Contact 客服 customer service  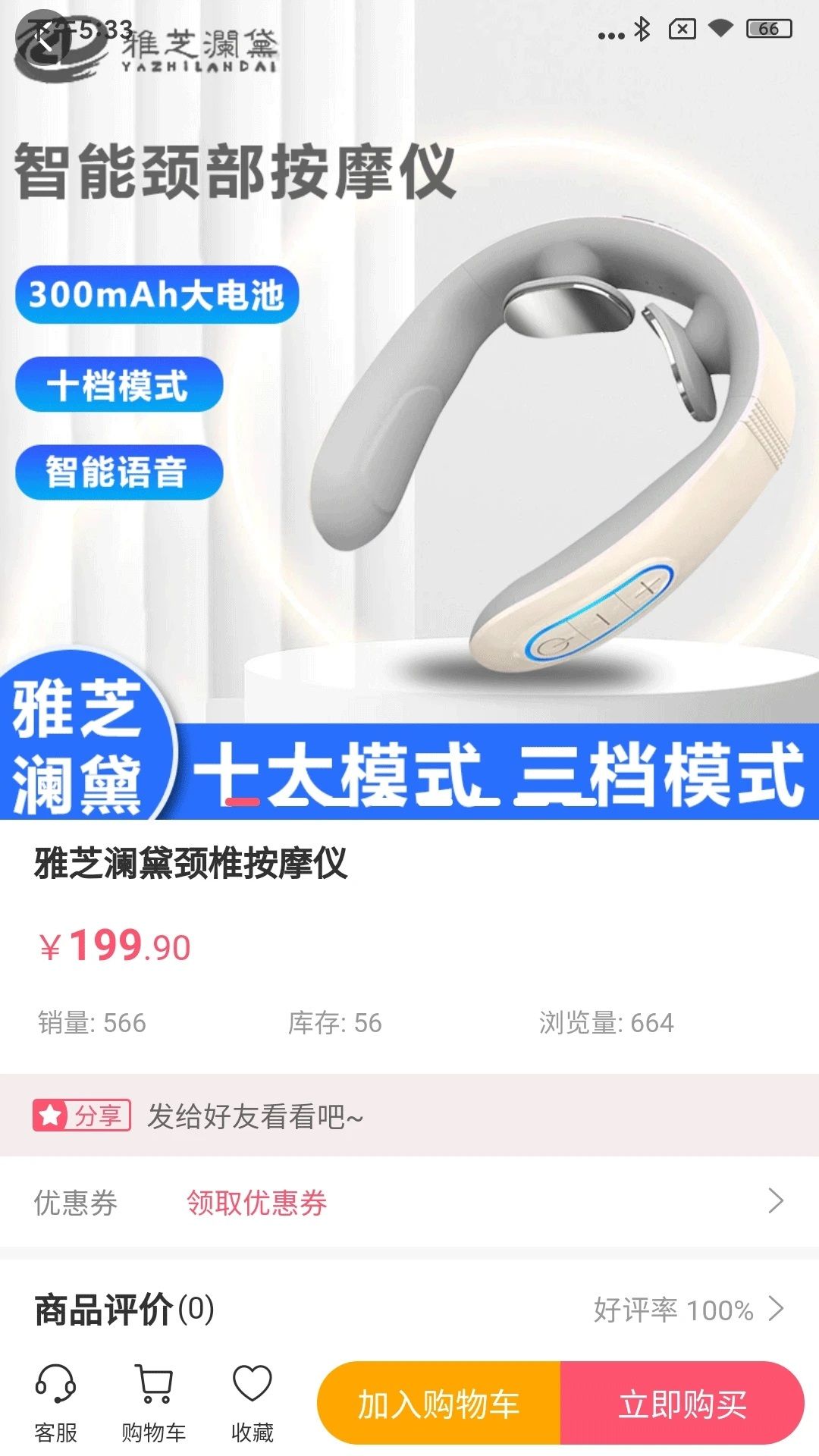pos(55,1403)
